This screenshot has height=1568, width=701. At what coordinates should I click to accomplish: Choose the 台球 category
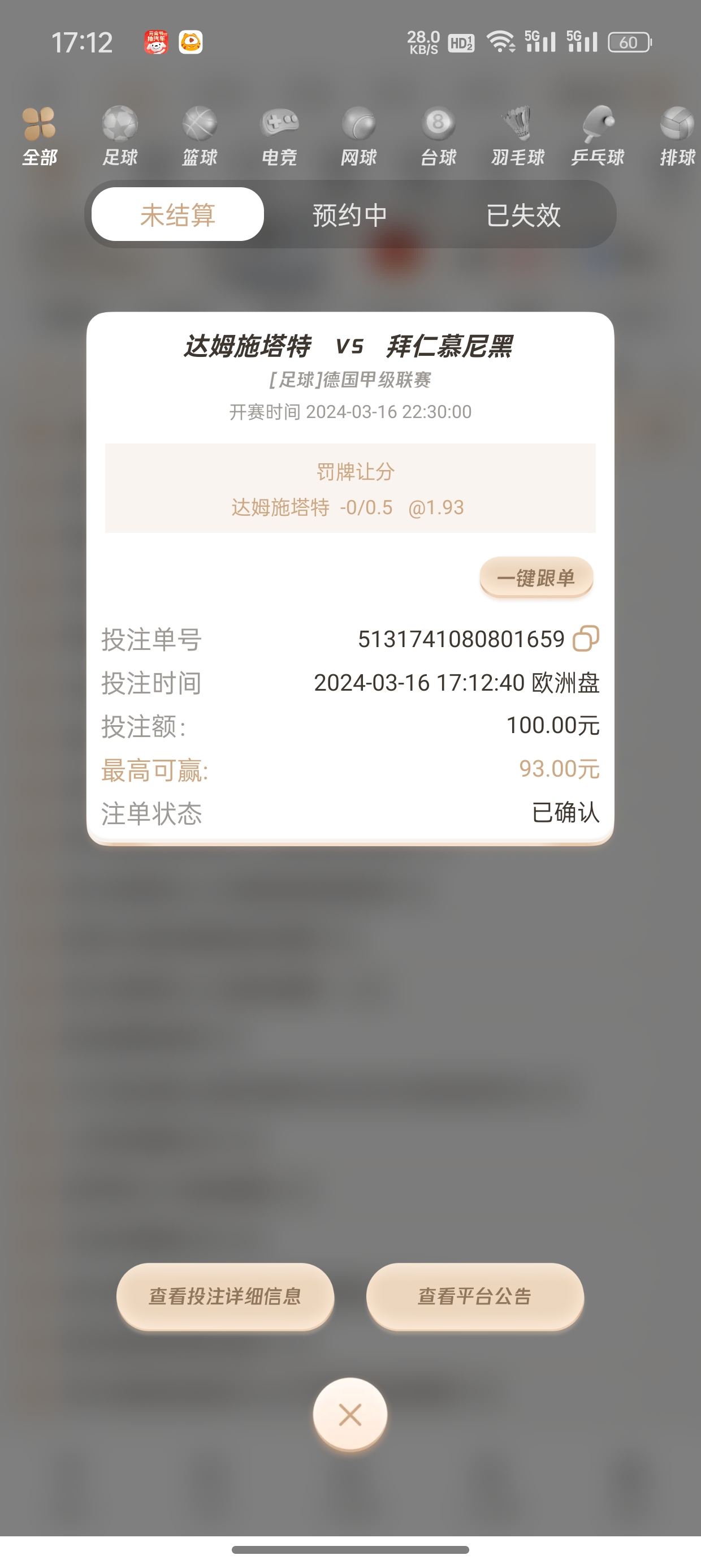coord(439,136)
